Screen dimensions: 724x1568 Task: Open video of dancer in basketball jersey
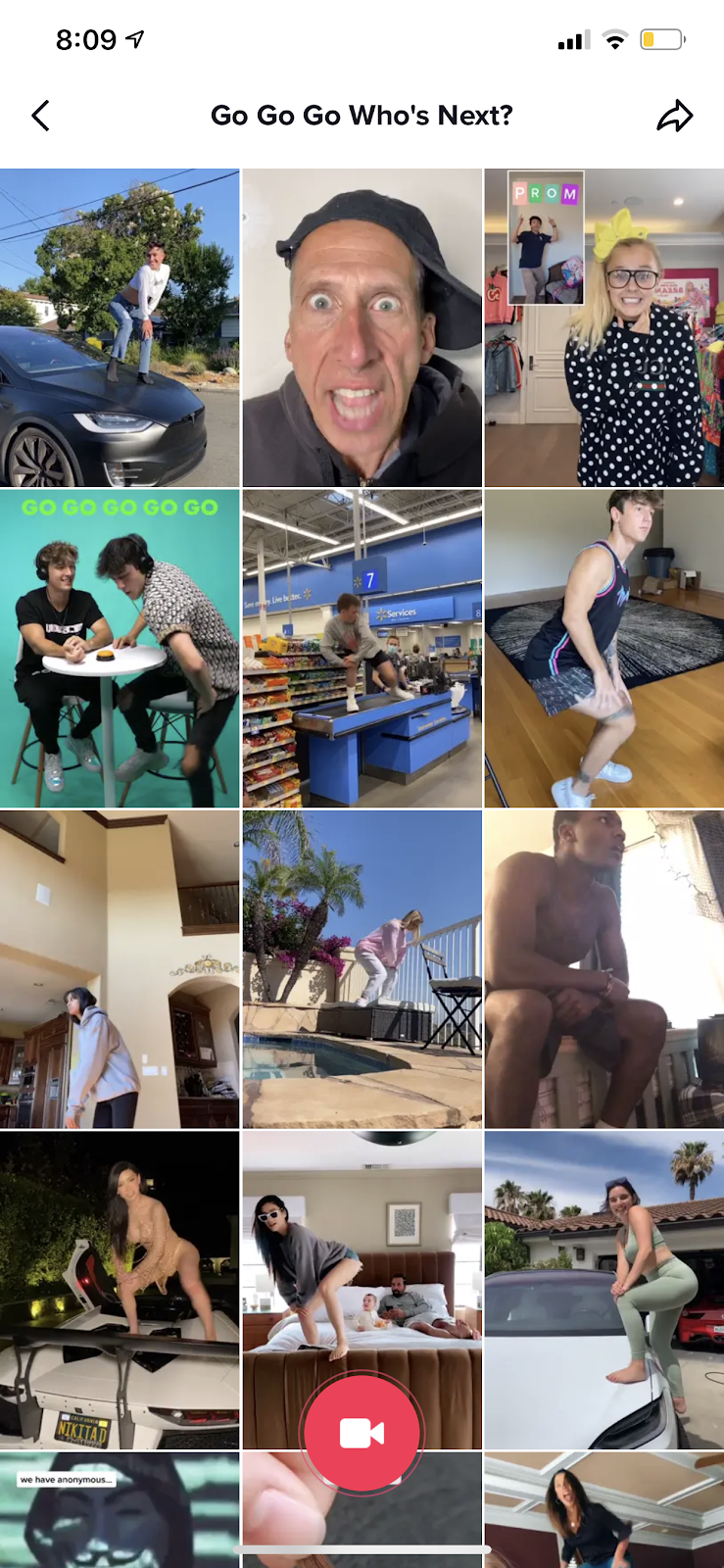click(604, 649)
